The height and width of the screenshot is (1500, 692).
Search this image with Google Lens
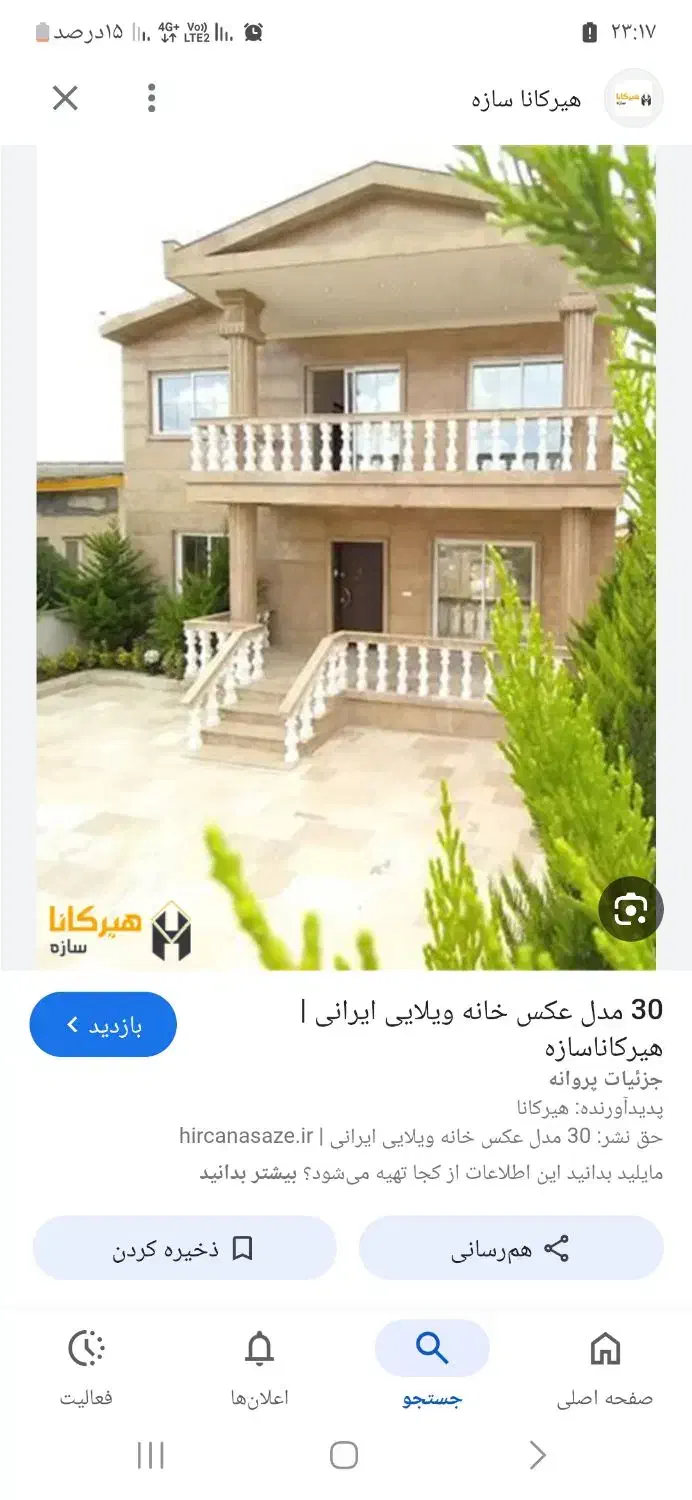(x=630, y=909)
